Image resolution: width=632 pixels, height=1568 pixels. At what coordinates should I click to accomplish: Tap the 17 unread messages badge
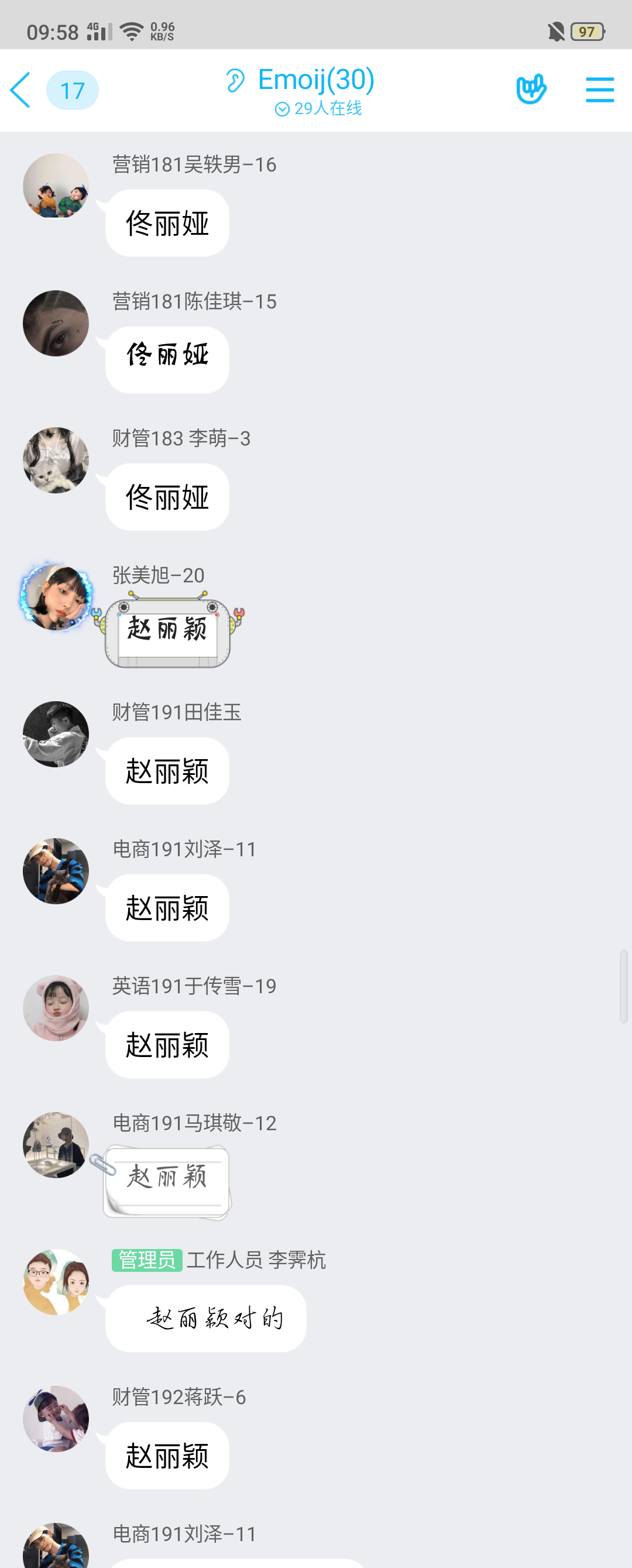72,90
